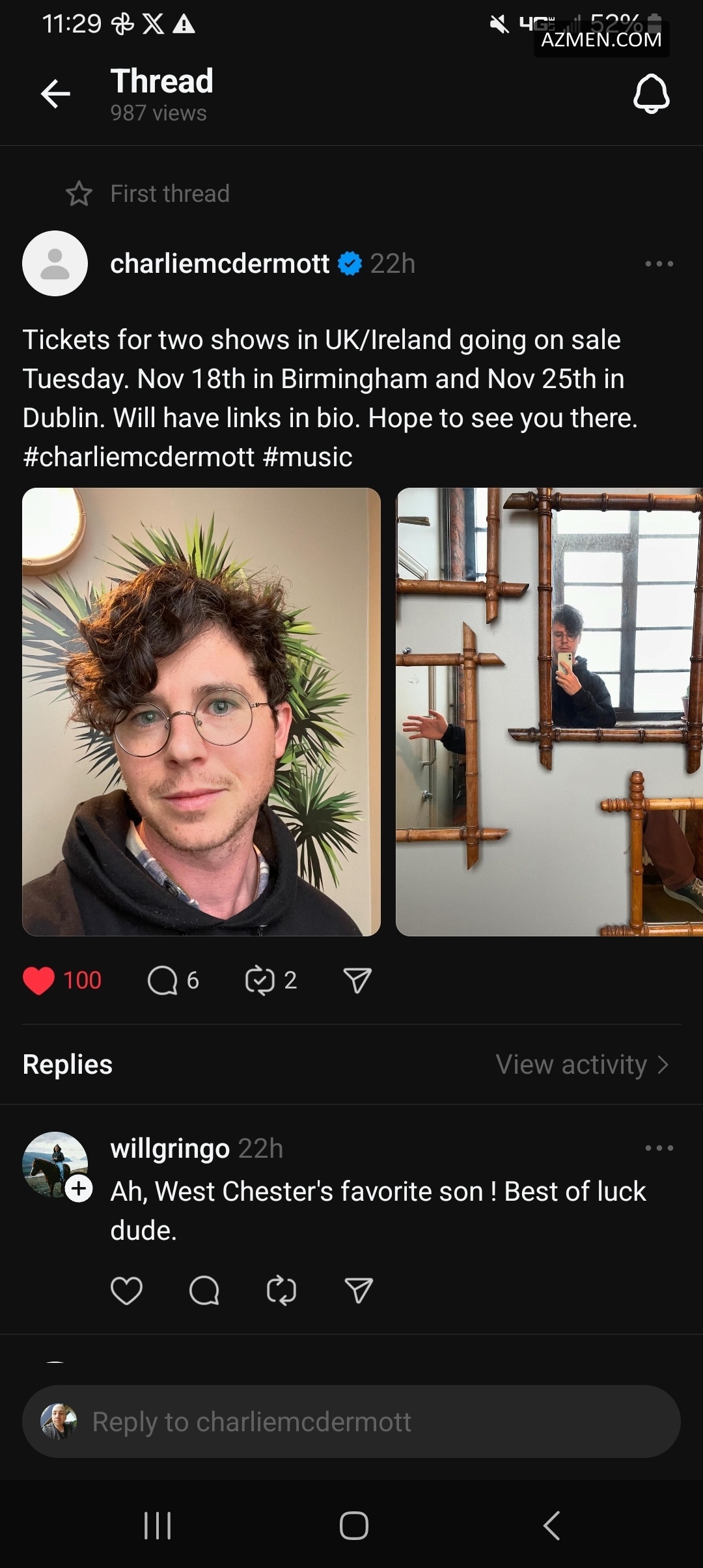Tap the system home button
The image size is (703, 1568).
(x=353, y=1526)
